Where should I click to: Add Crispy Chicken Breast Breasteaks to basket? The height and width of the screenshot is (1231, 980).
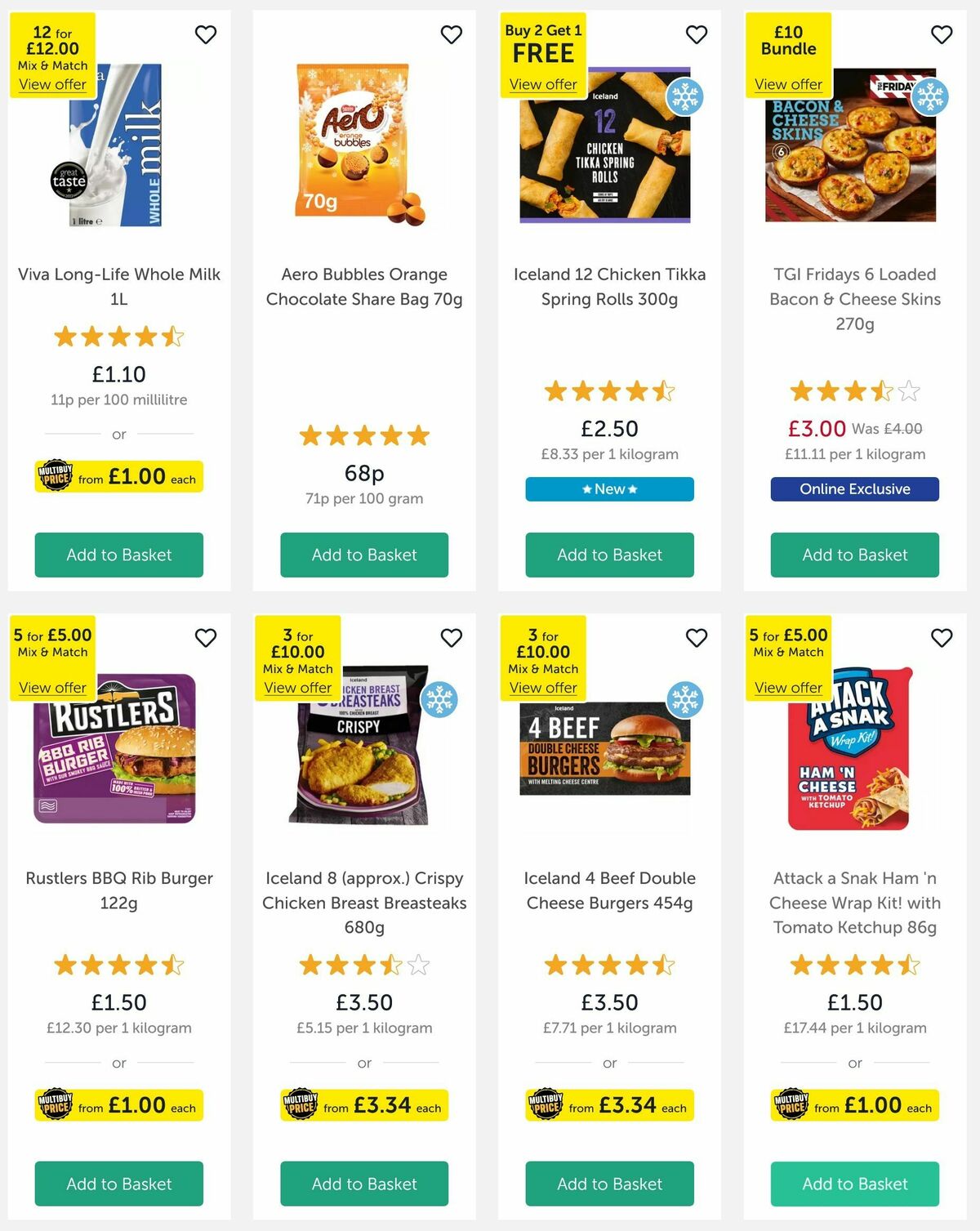[364, 1184]
